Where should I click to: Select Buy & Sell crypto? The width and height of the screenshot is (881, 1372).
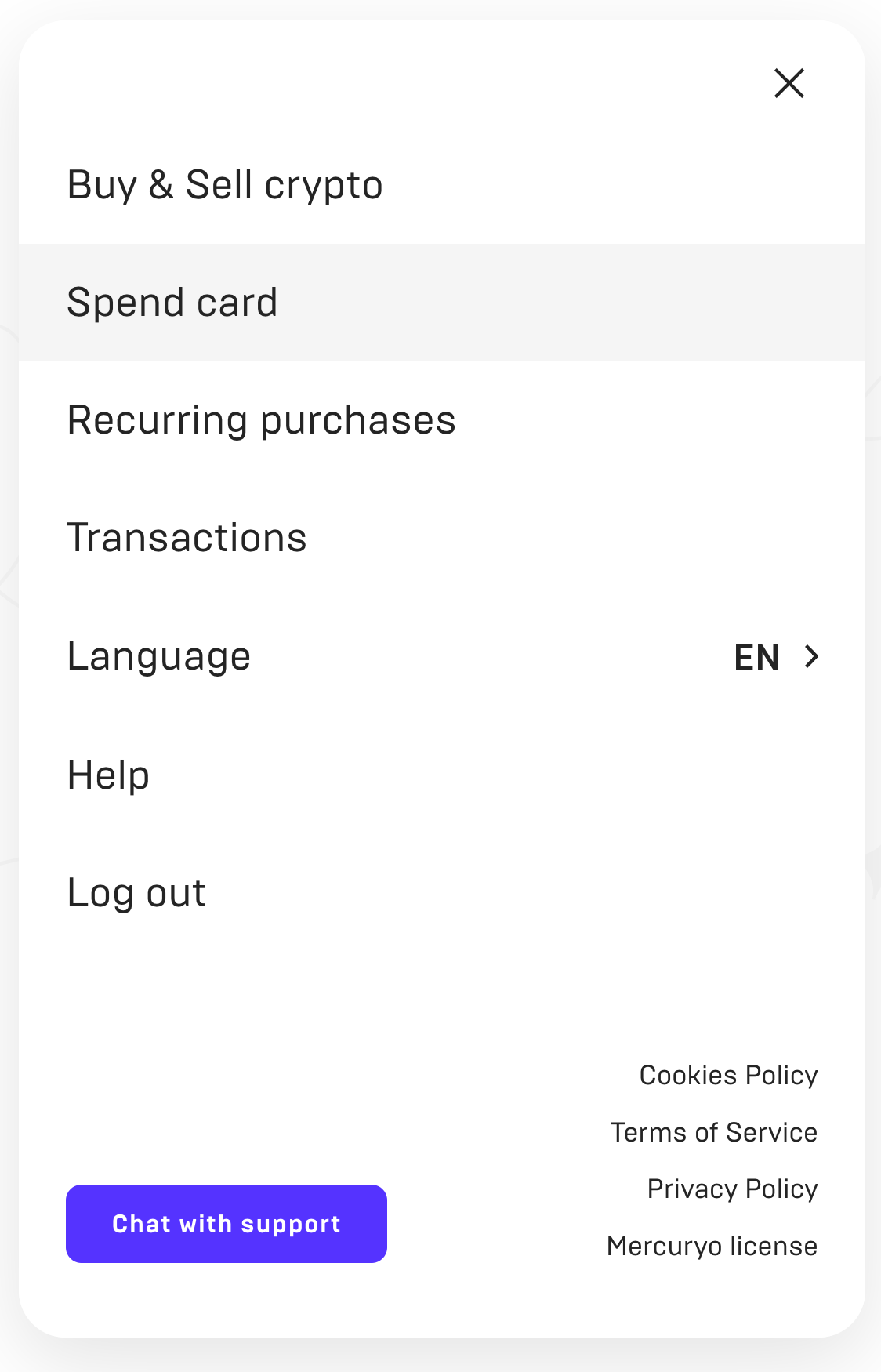click(225, 185)
